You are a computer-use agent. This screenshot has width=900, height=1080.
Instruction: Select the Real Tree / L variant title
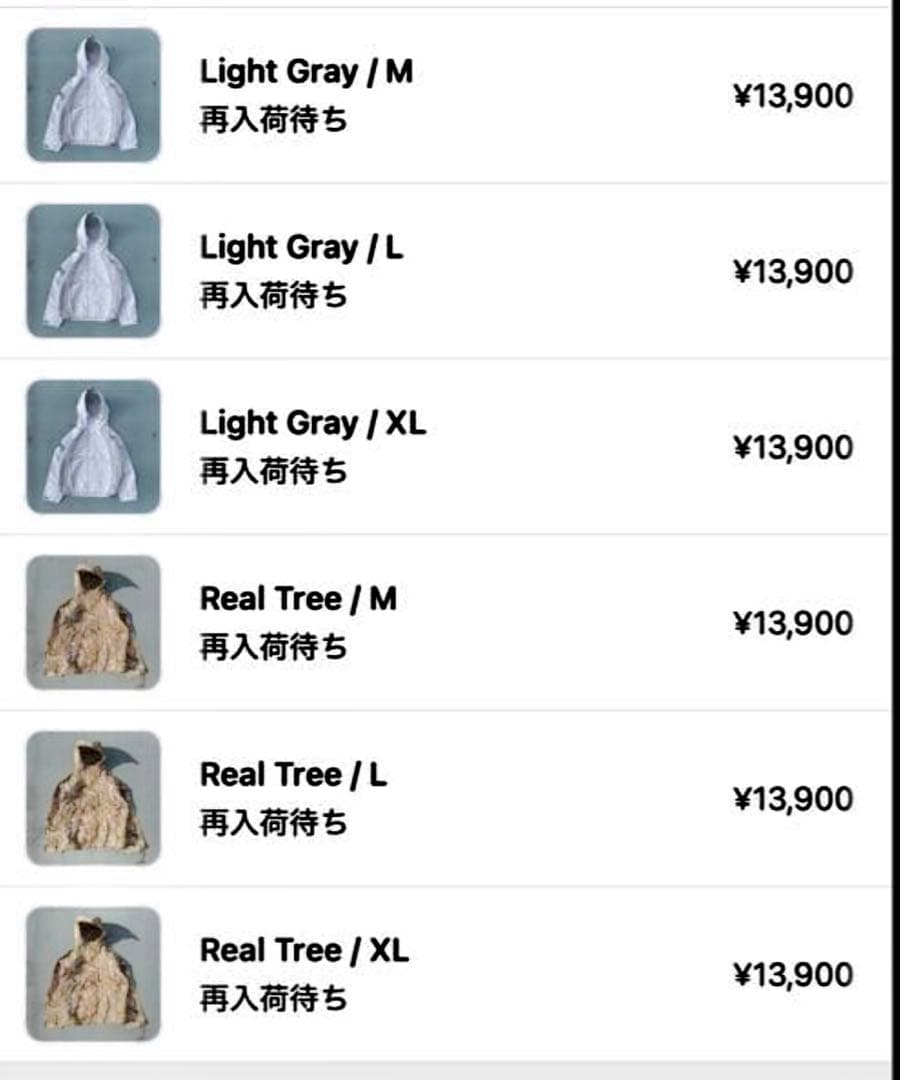coord(291,775)
